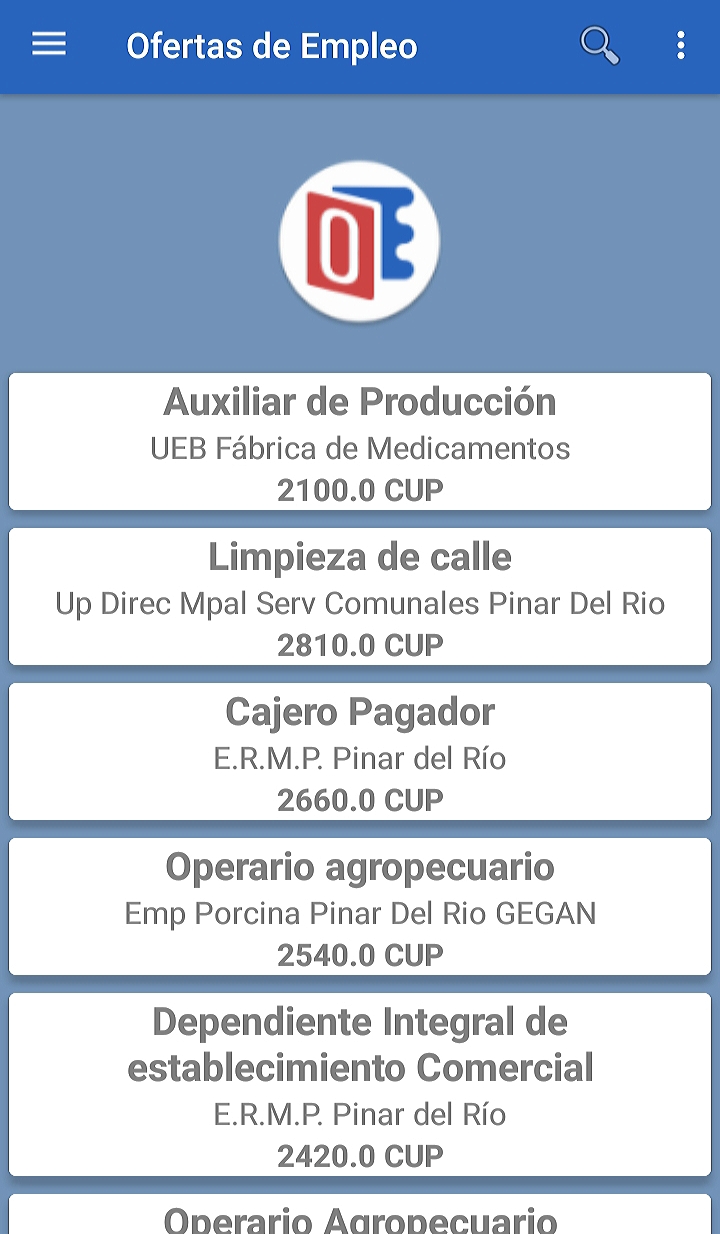Open the hamburger drawer menu
This screenshot has width=720, height=1234.
click(49, 45)
